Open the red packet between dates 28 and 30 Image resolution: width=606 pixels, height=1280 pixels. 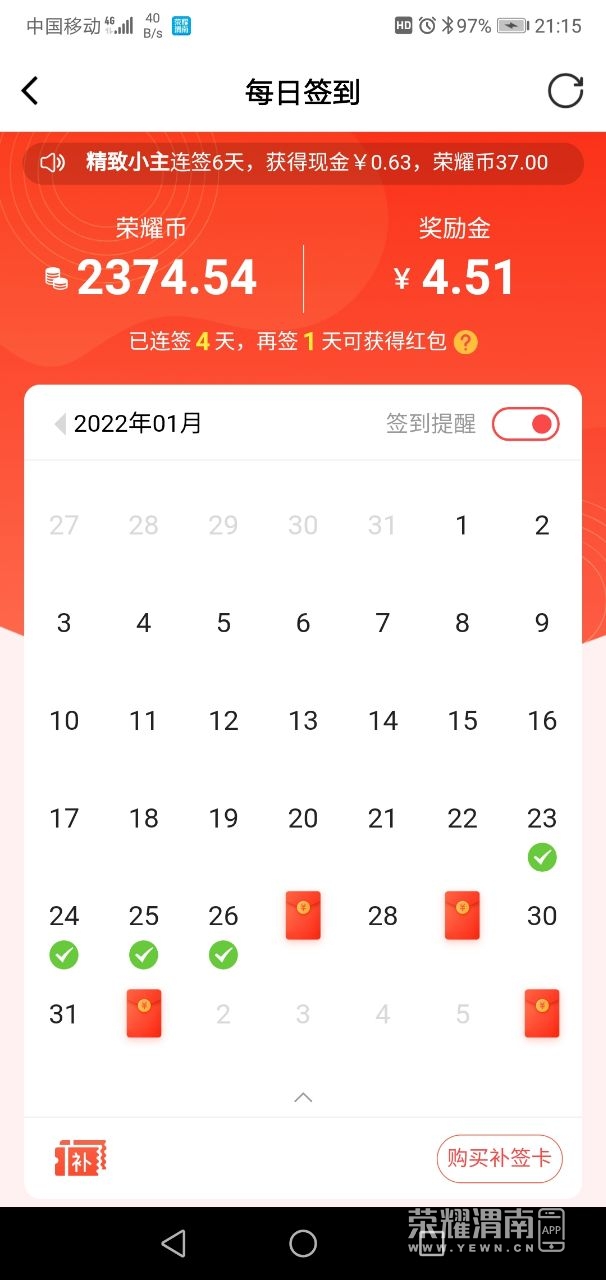coord(462,915)
